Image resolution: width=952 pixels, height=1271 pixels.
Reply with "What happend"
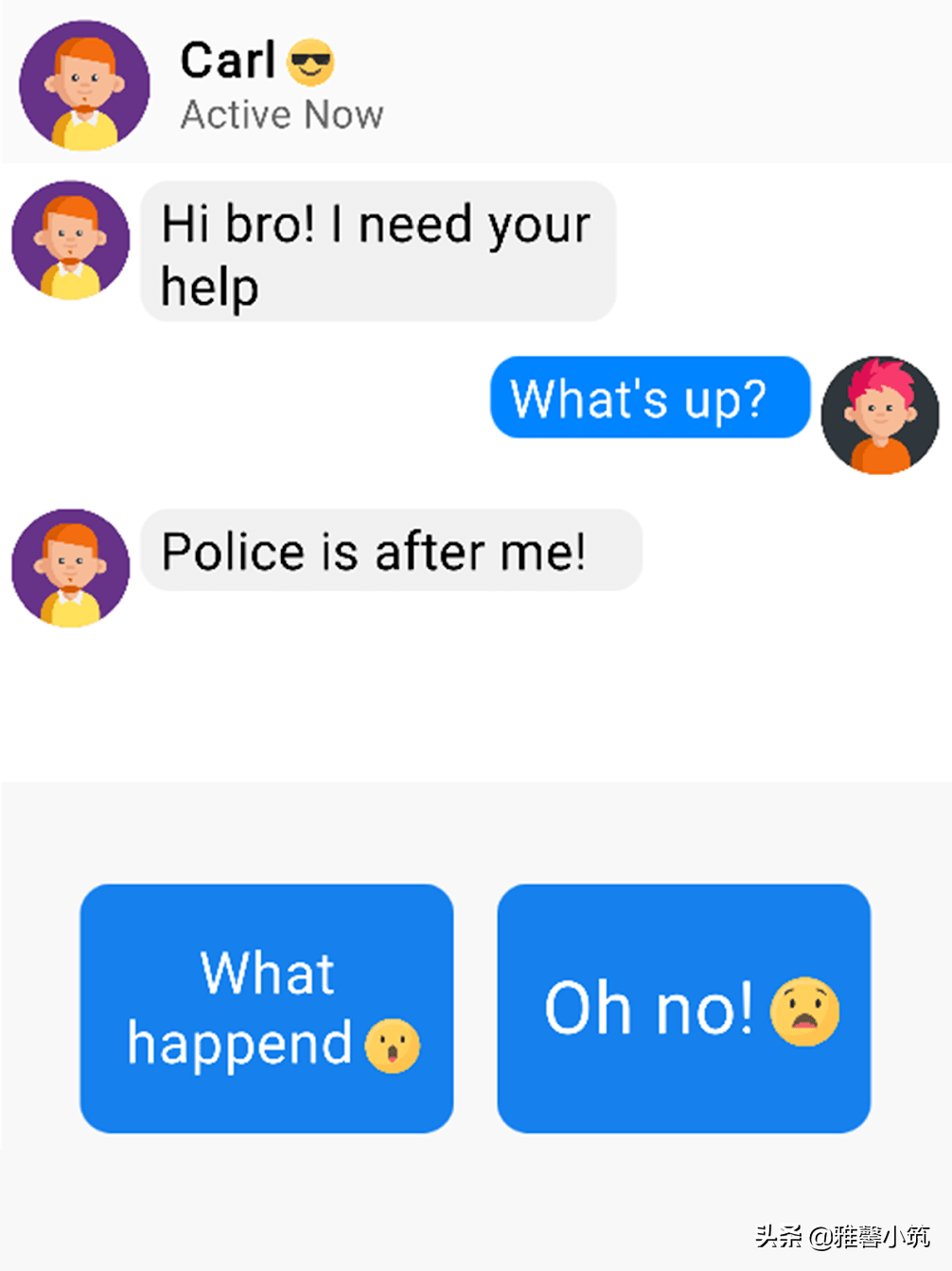coord(267,1008)
